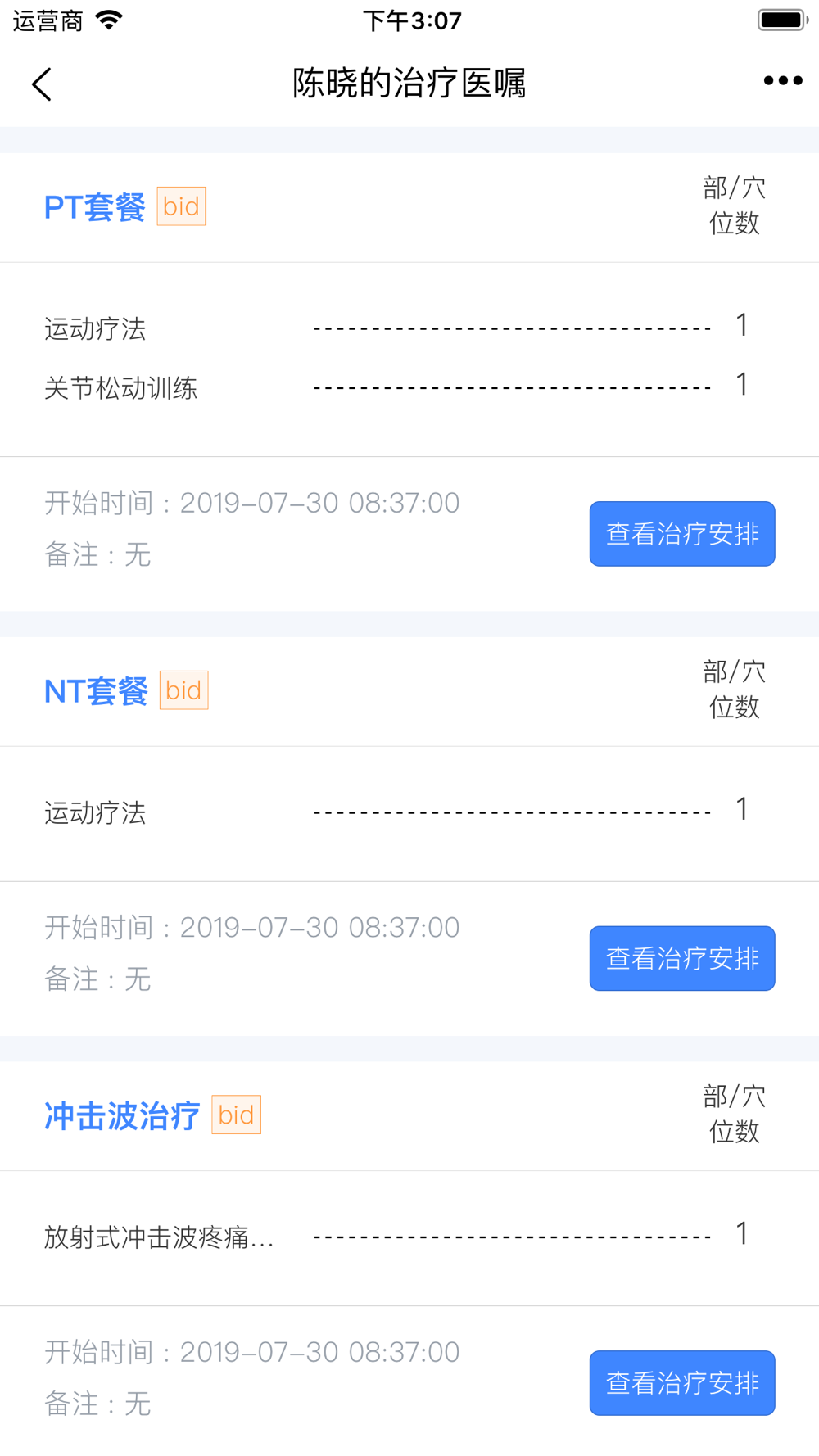View treatment schedule for NT套餐
This screenshot has width=819, height=1456.
pos(682,958)
